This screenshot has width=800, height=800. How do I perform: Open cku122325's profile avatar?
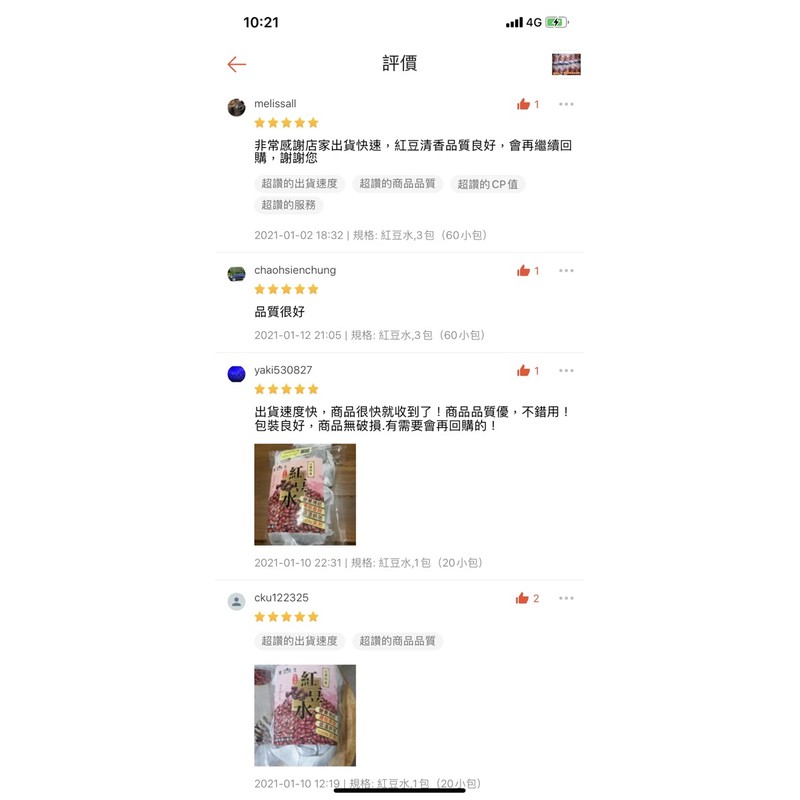pos(236,602)
